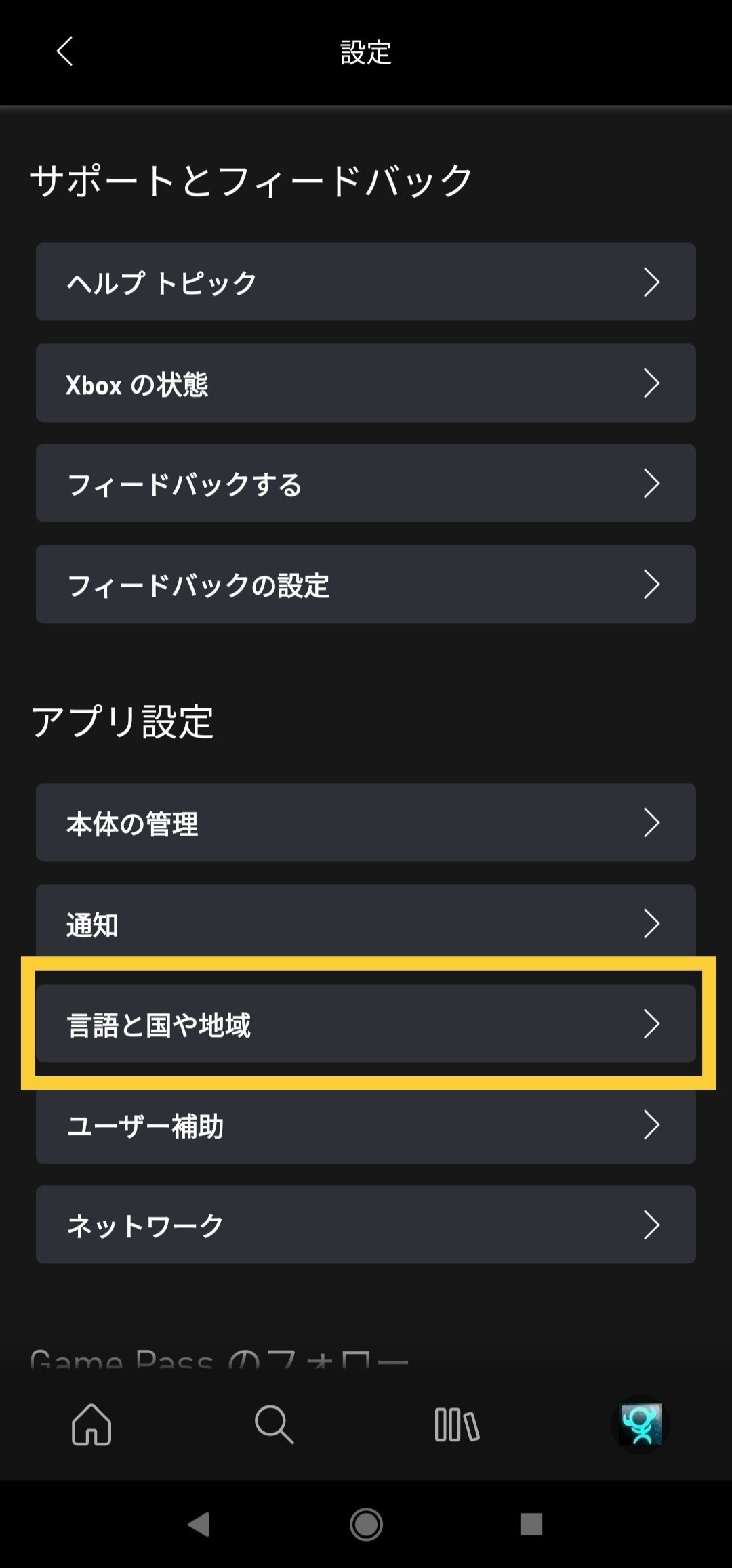The width and height of the screenshot is (732, 1568).
Task: Open the profile avatar tab
Action: [640, 1424]
